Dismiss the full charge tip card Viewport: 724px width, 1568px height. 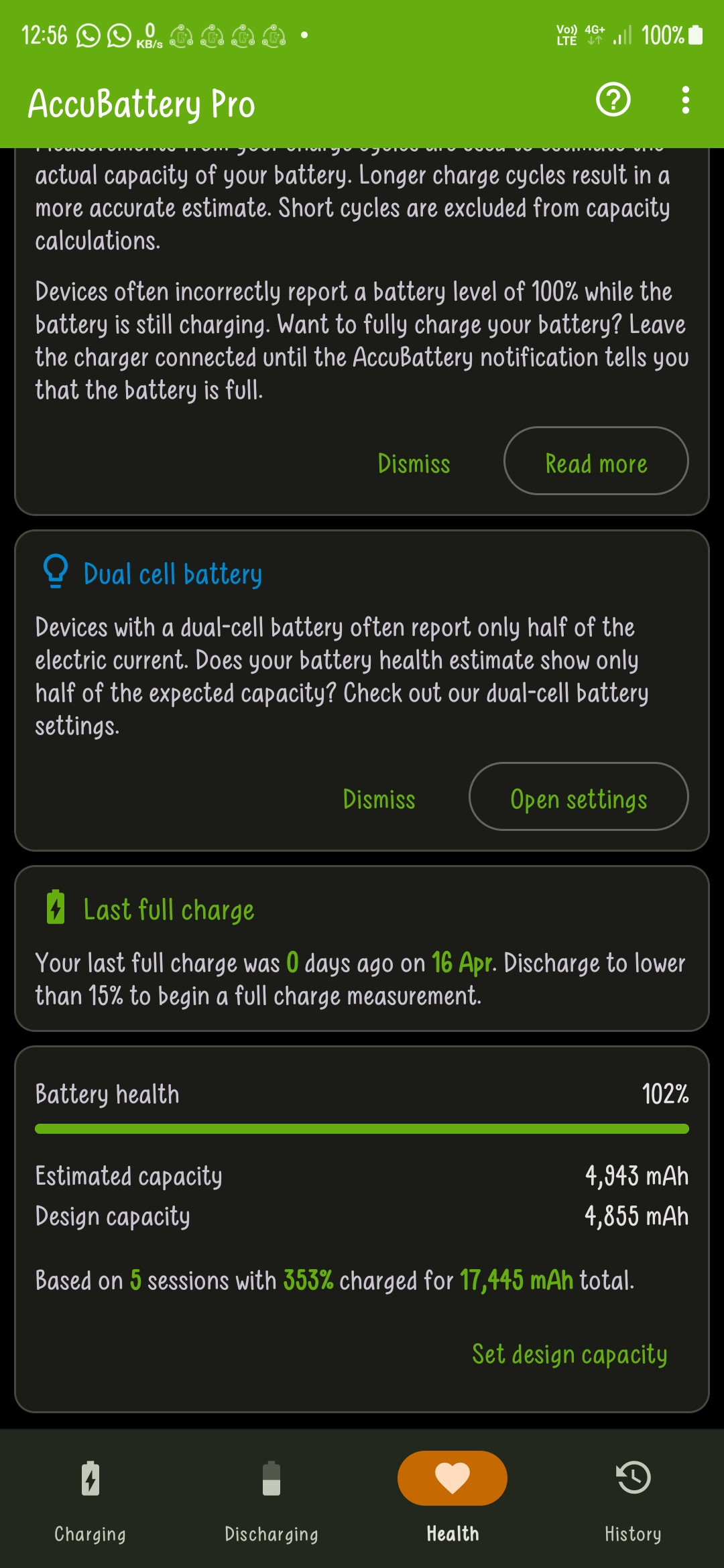tap(414, 463)
